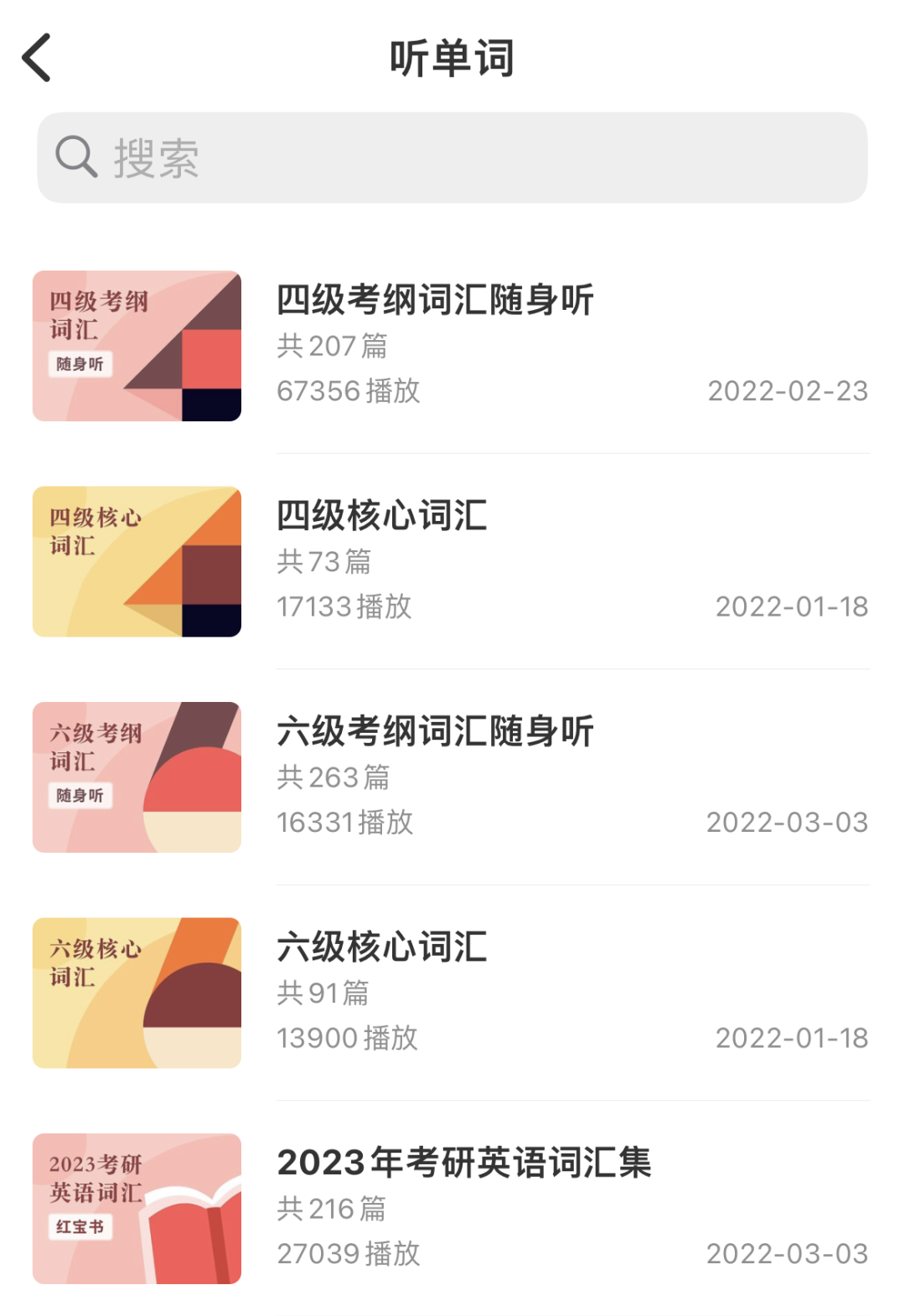
Task: Go back using the top-left arrow
Action: (37, 58)
